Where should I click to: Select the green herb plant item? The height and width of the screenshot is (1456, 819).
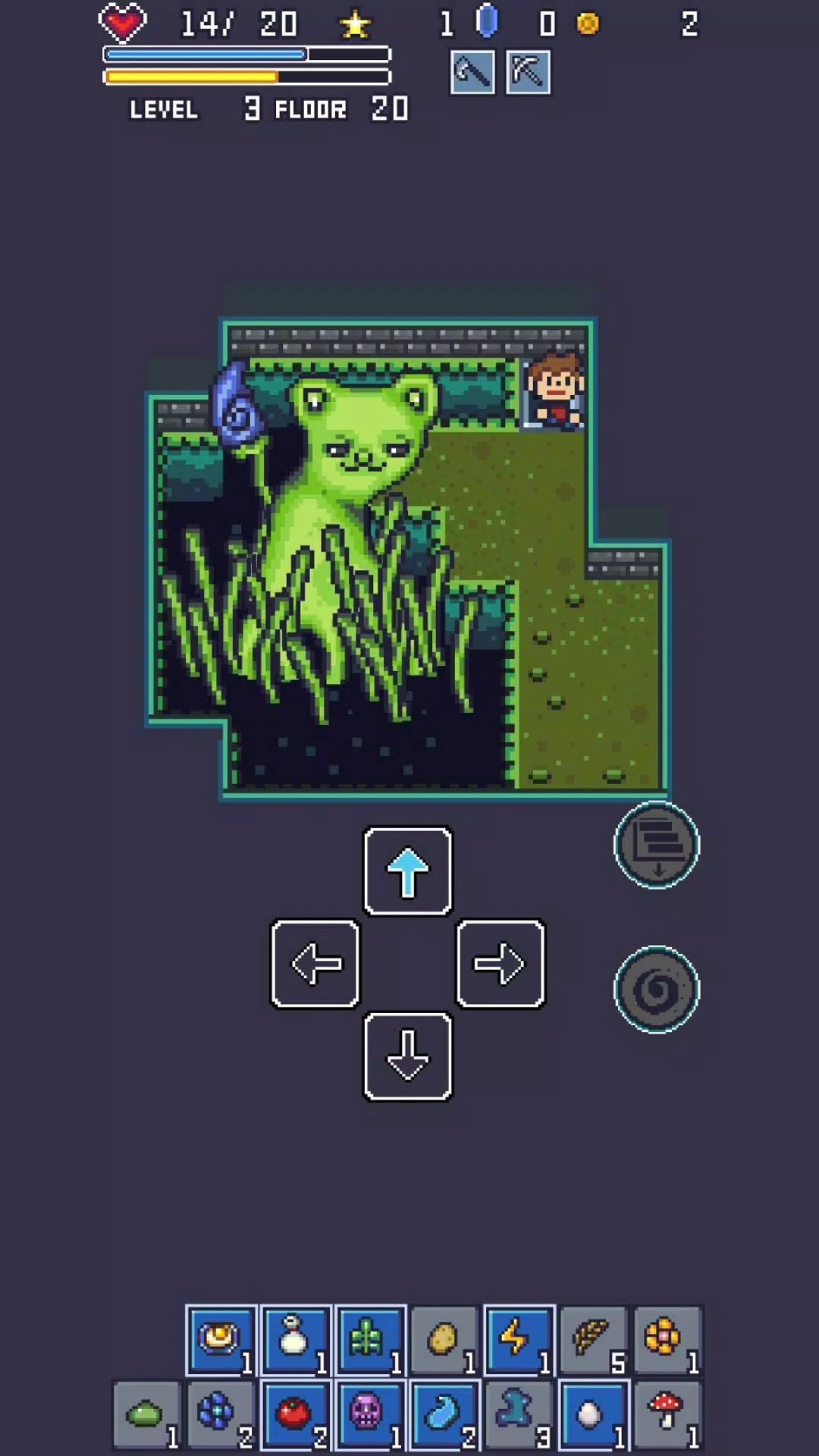coord(369,1340)
